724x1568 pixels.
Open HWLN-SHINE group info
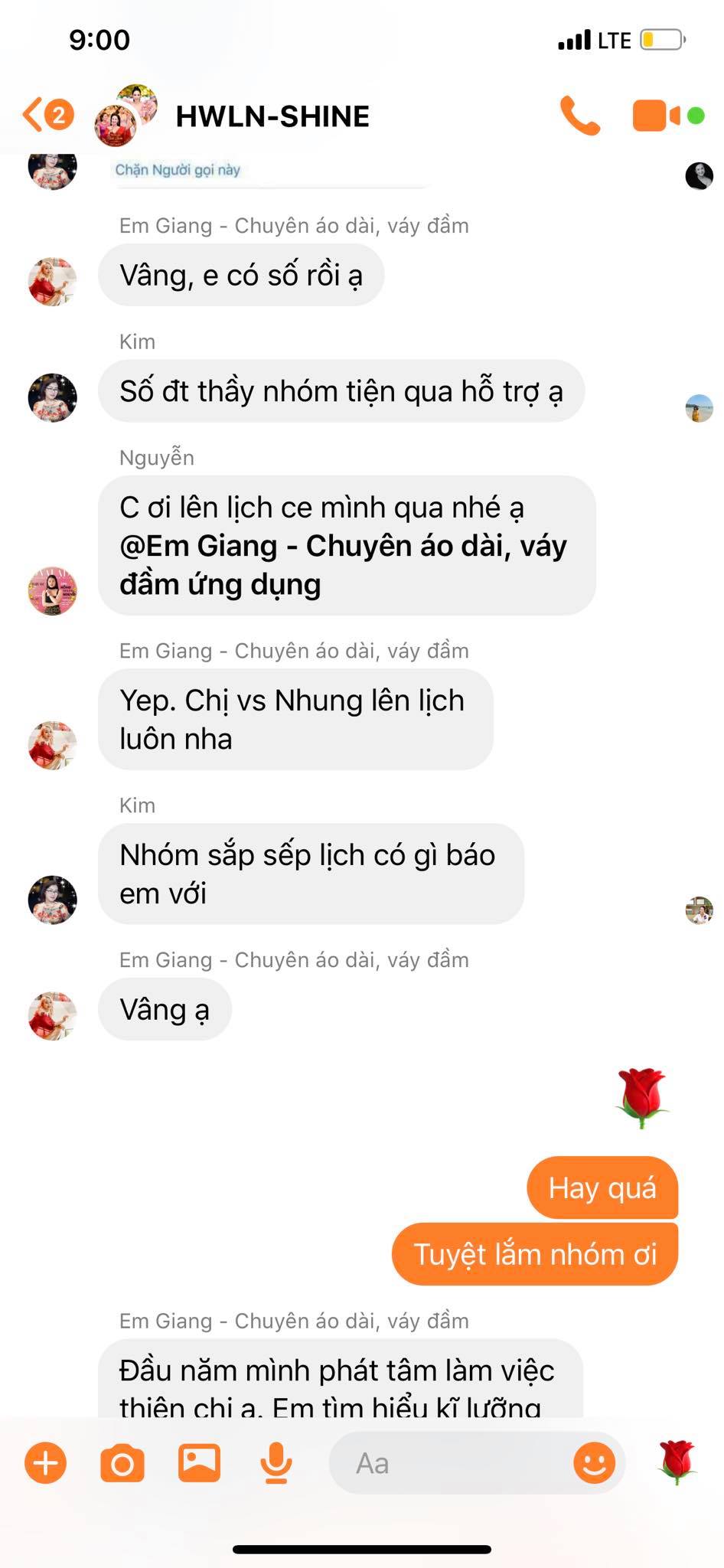(272, 116)
